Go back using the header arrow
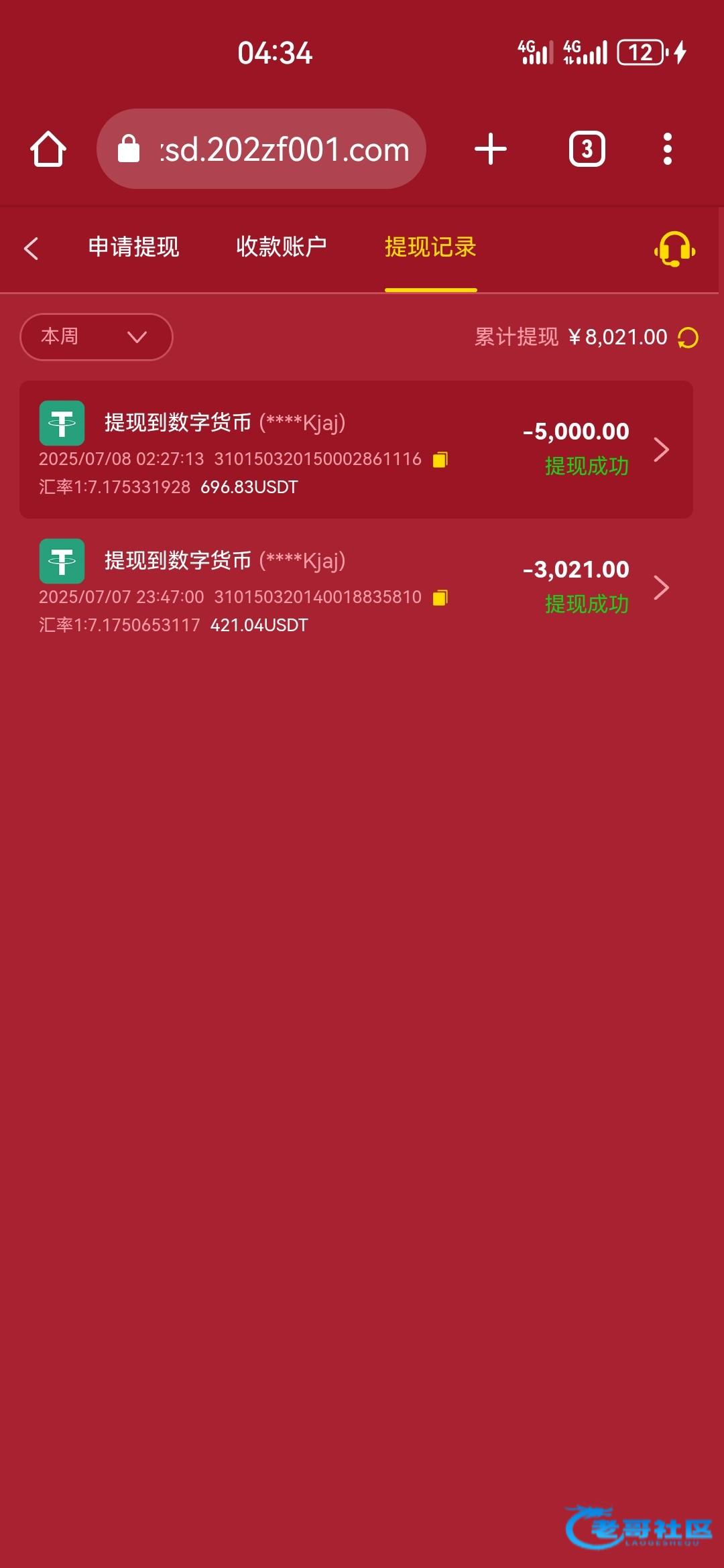Screen dimensions: 724x1568 31,248
